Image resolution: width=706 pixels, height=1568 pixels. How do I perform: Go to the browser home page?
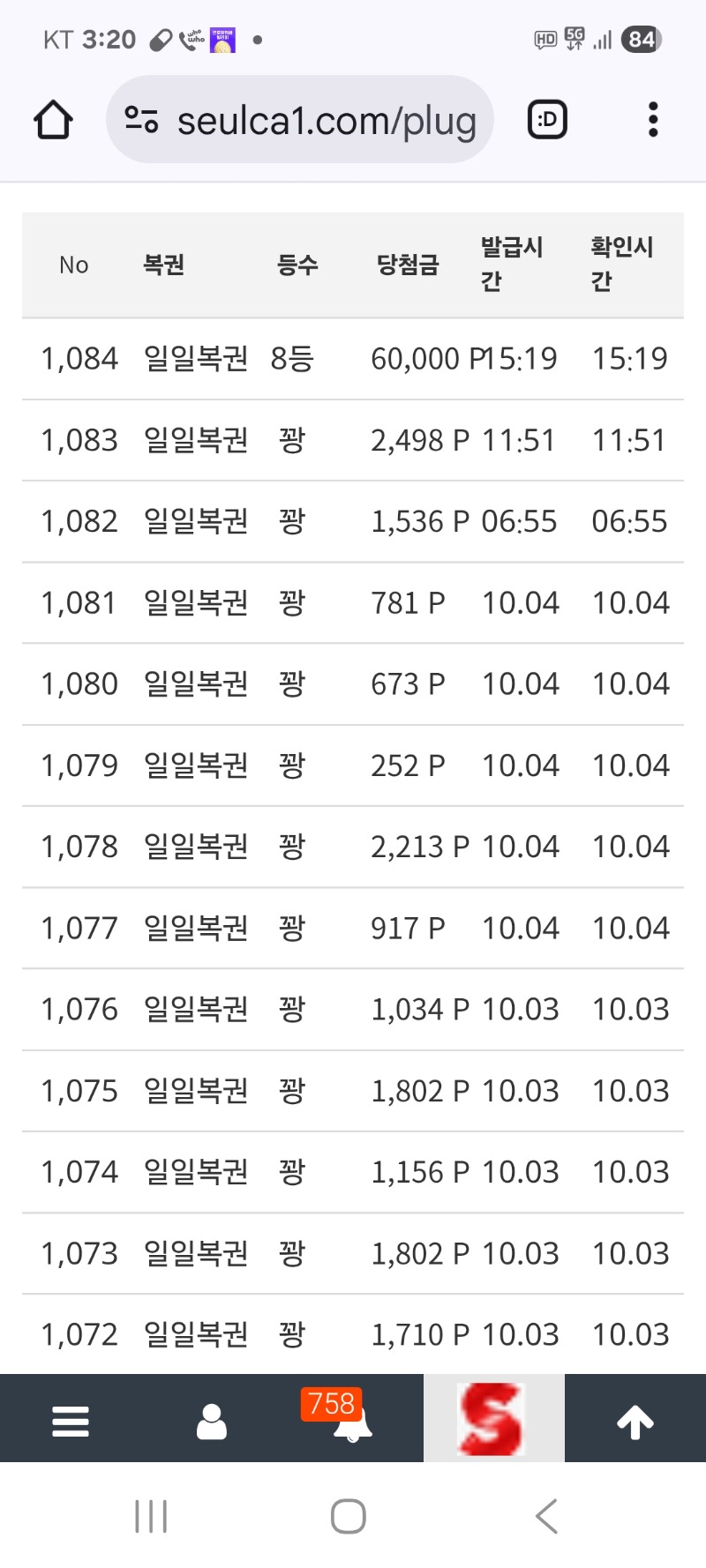[x=53, y=120]
